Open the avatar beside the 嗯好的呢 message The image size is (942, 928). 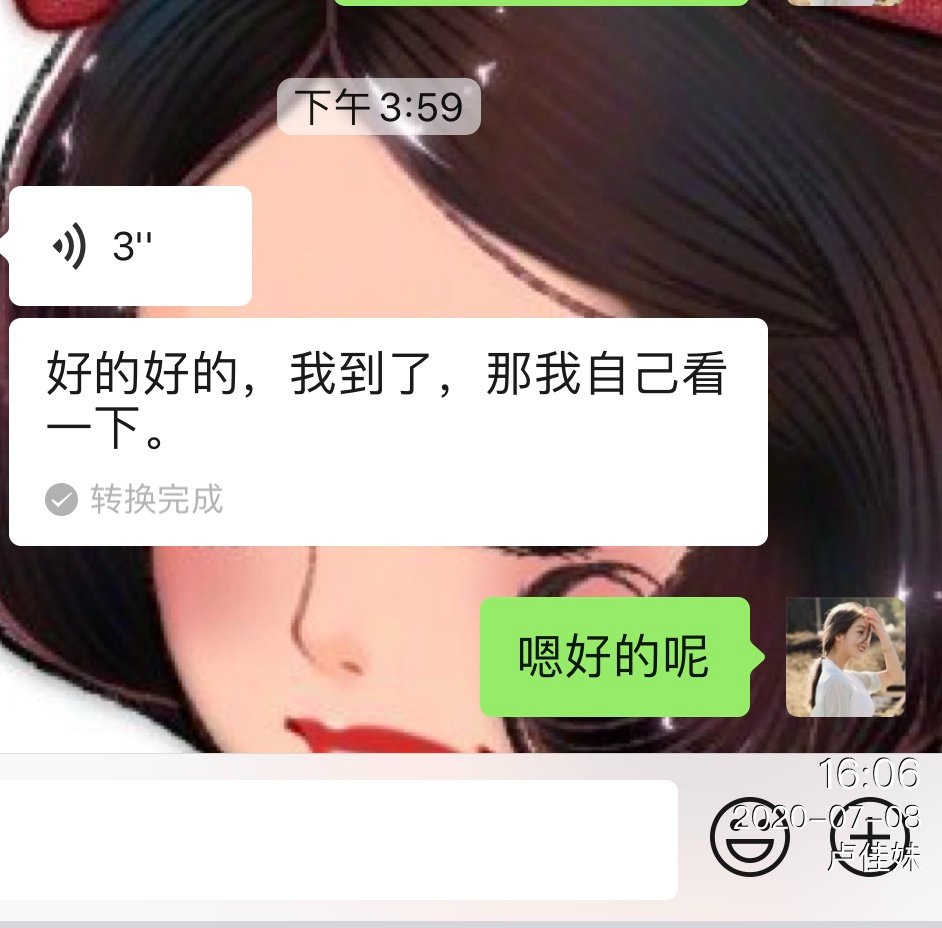point(845,657)
